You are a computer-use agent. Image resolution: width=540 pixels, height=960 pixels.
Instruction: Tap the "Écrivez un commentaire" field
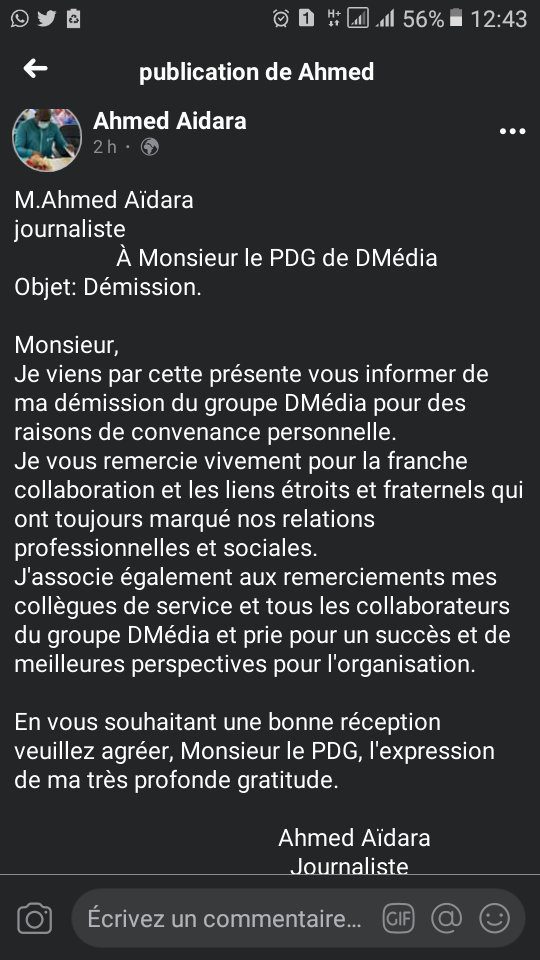pyautogui.click(x=224, y=918)
